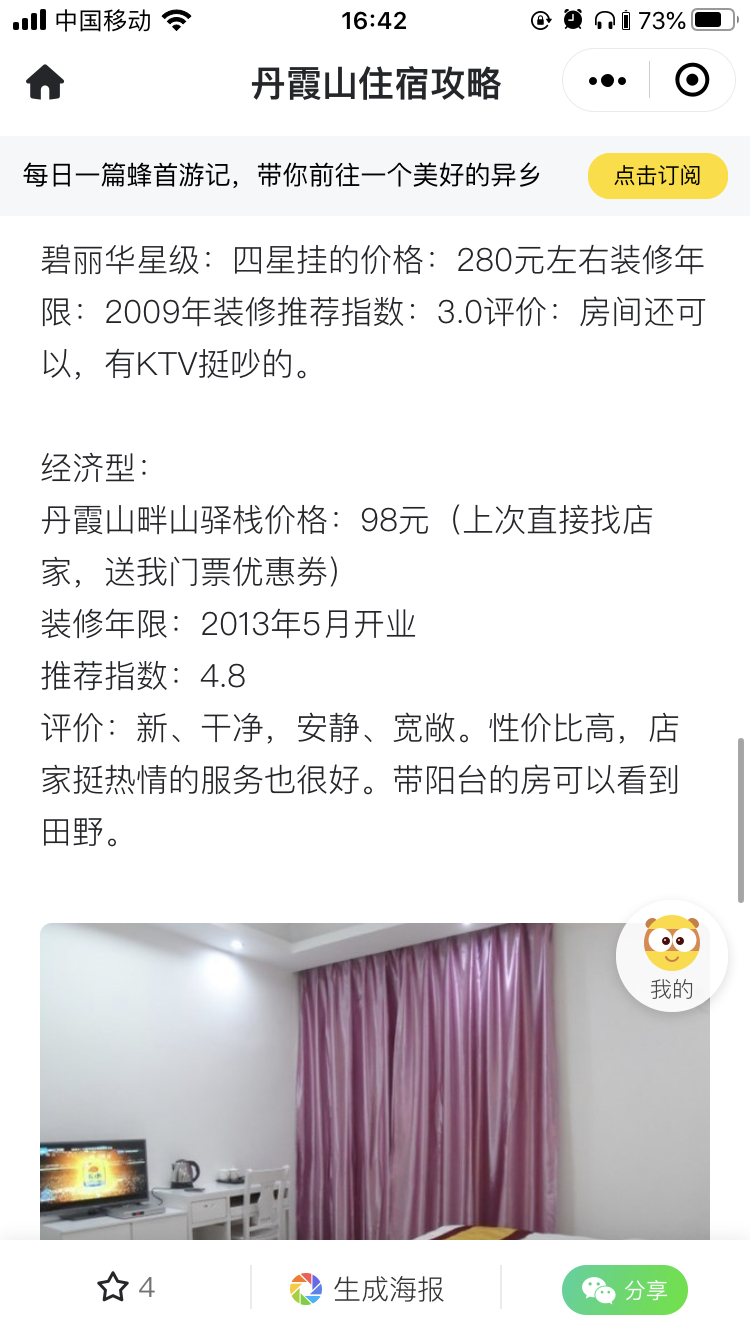Share via the green 分享 button
Image resolution: width=750 pixels, height=1334 pixels.
click(x=624, y=1290)
